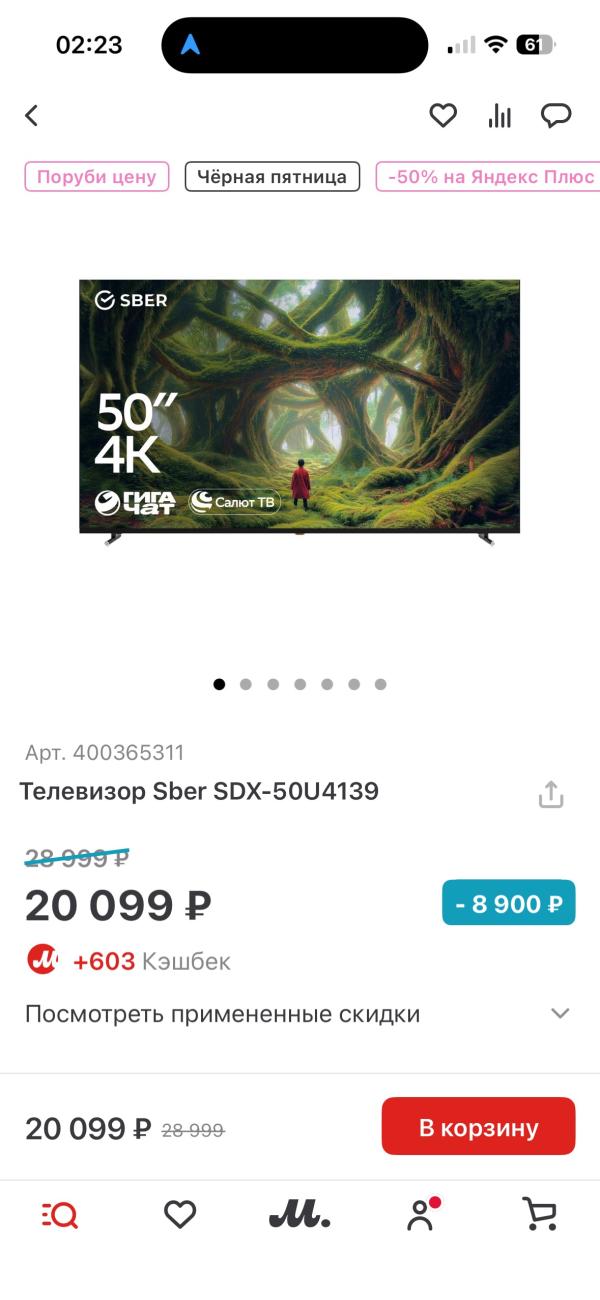
Task: Share the Sber SDX-50U4139 TV
Action: coord(551,795)
